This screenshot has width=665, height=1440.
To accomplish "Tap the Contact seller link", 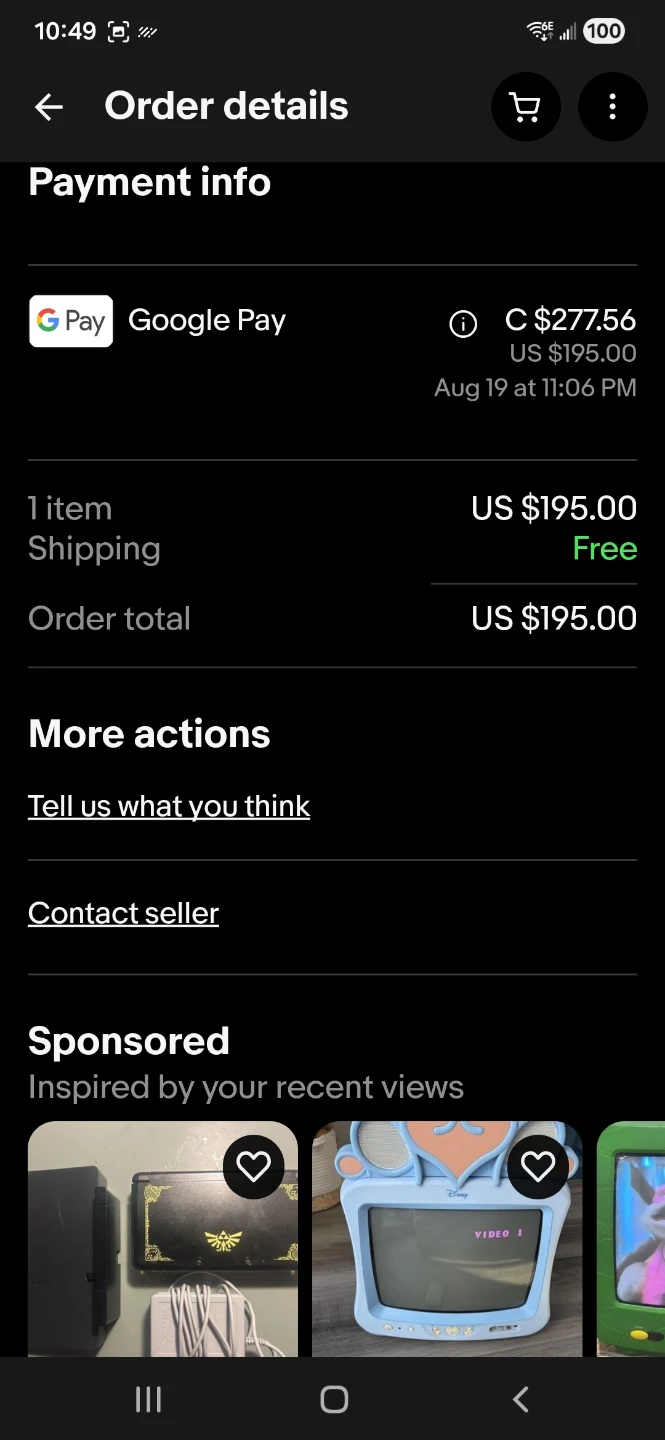I will pyautogui.click(x=123, y=913).
